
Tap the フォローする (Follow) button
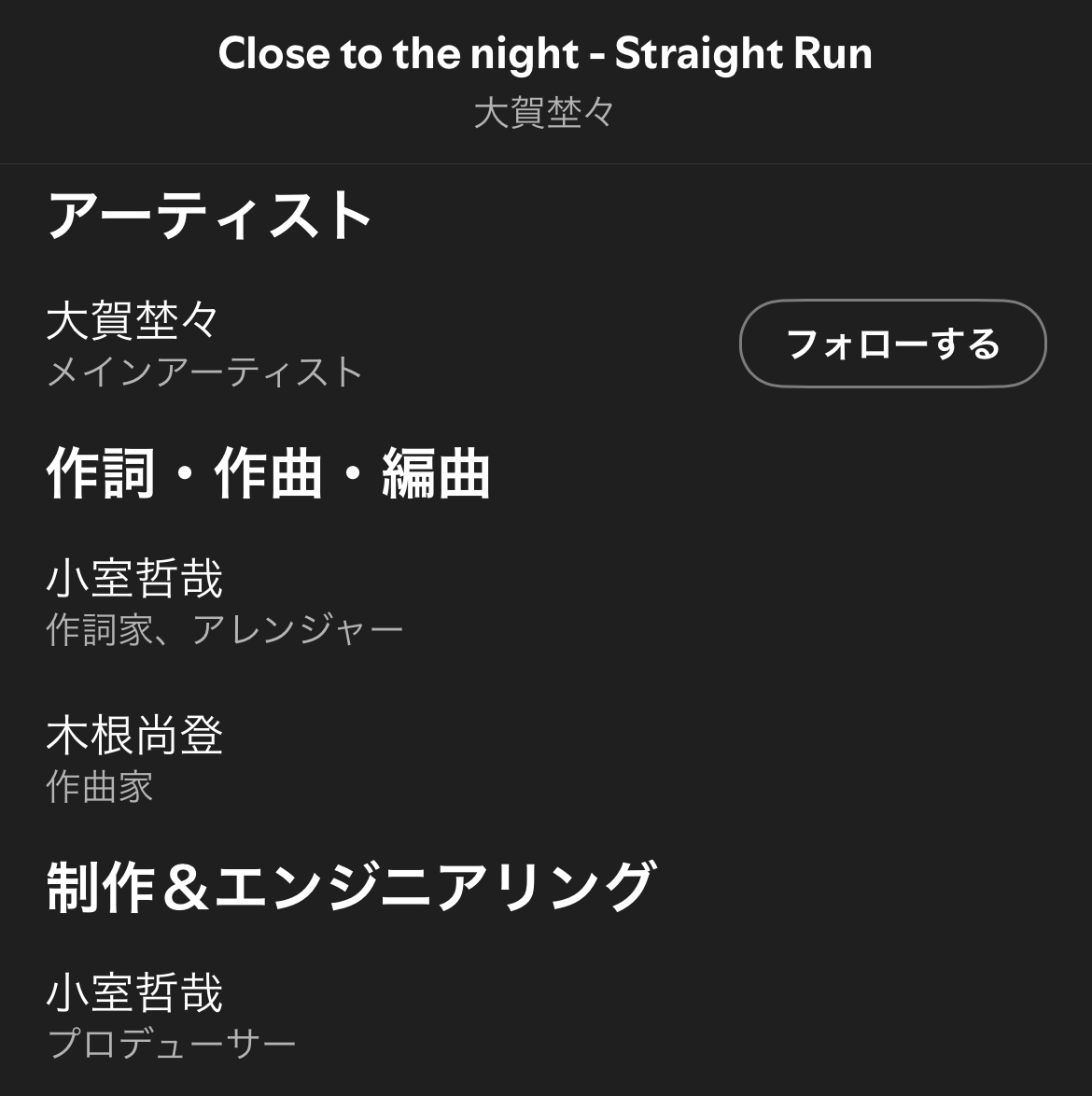(892, 344)
